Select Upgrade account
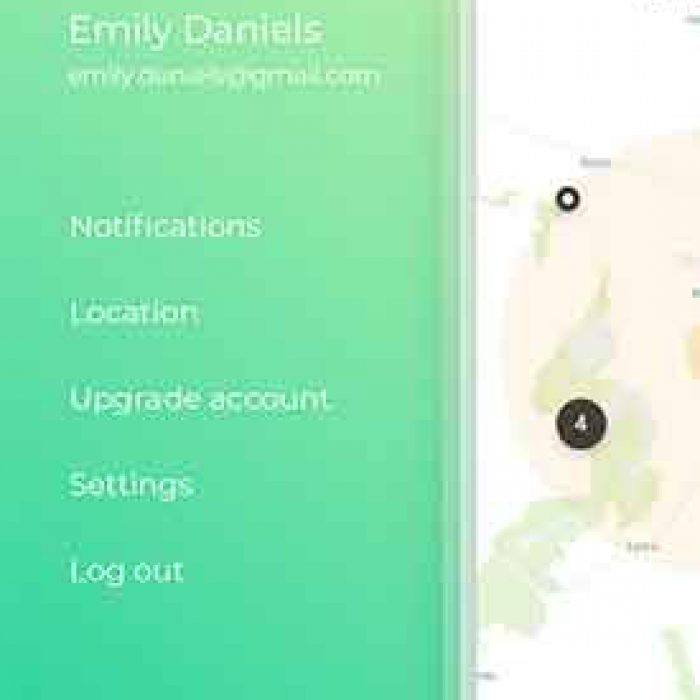The width and height of the screenshot is (700, 700). [199, 400]
